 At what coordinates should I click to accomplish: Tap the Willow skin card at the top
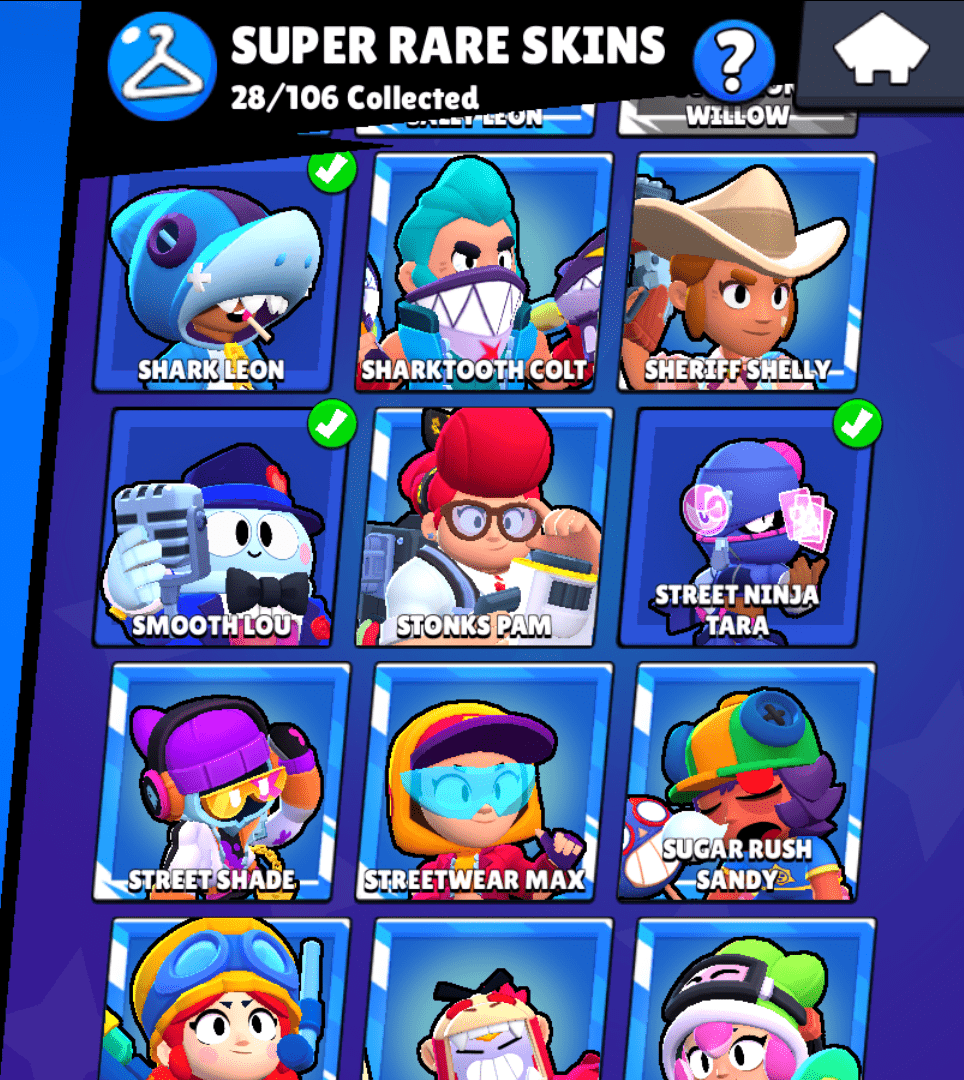(x=738, y=120)
